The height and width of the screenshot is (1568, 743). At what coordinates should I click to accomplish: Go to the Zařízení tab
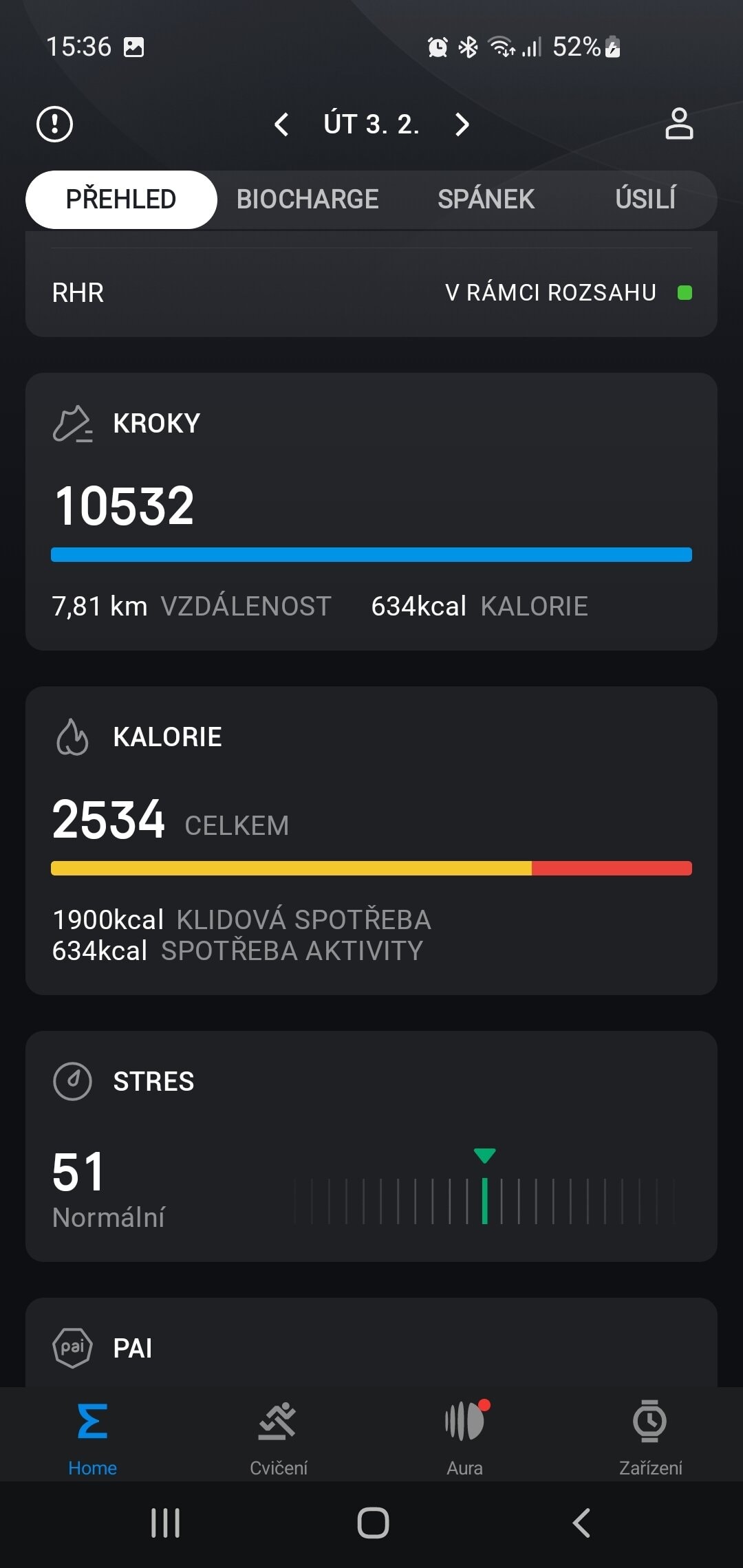tap(650, 1435)
